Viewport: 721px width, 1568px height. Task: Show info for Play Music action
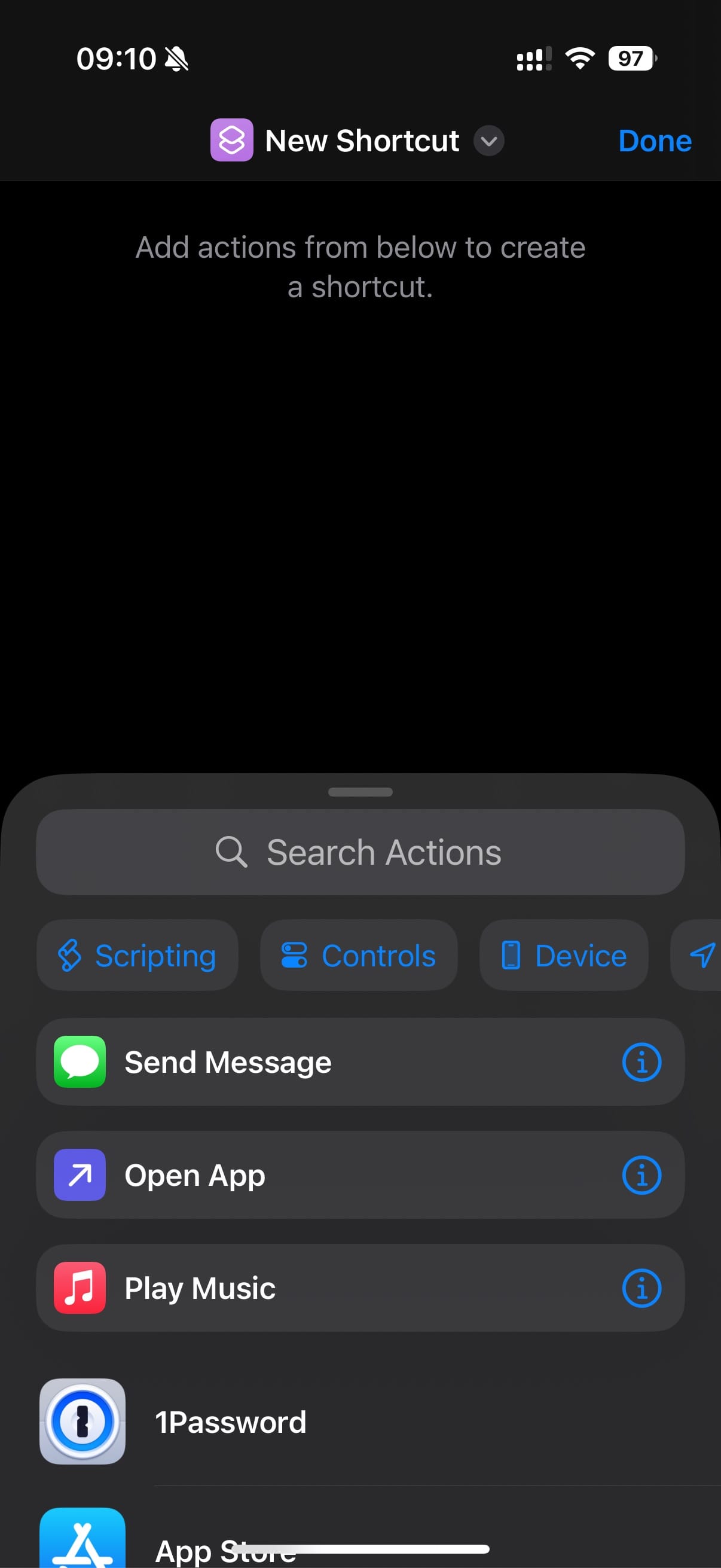coord(641,1288)
